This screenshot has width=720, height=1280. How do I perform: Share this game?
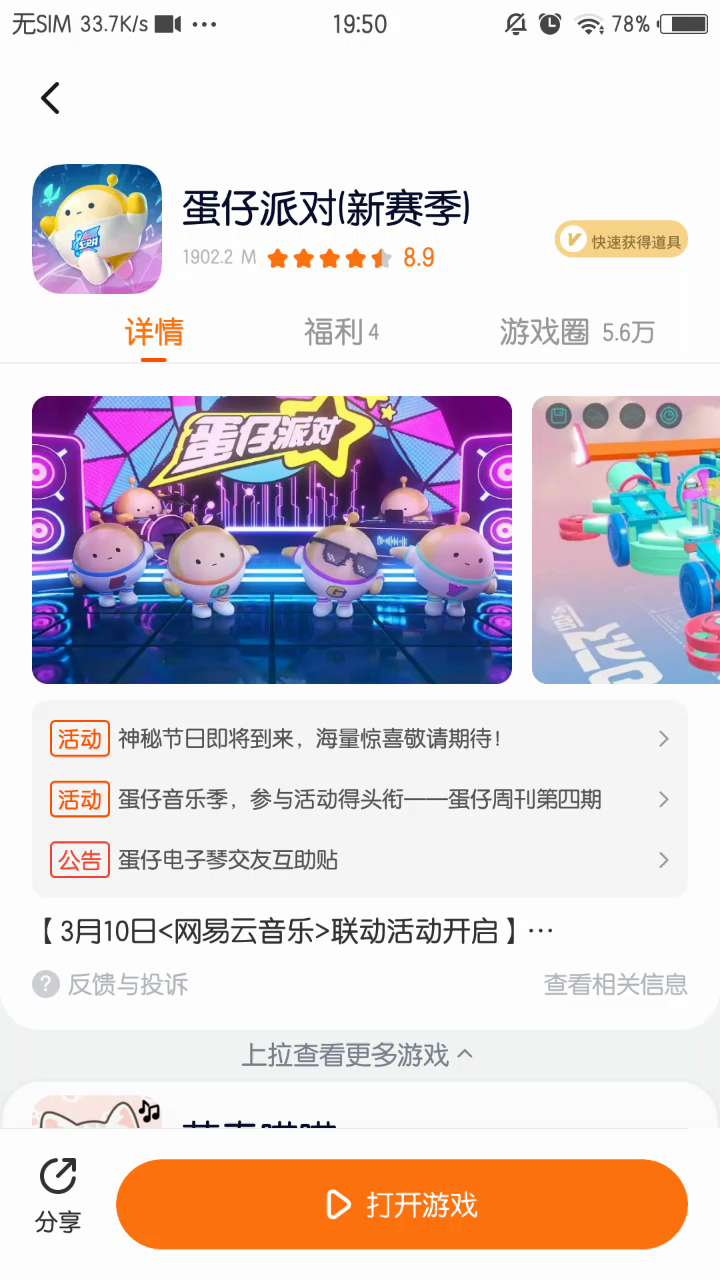click(x=58, y=1195)
